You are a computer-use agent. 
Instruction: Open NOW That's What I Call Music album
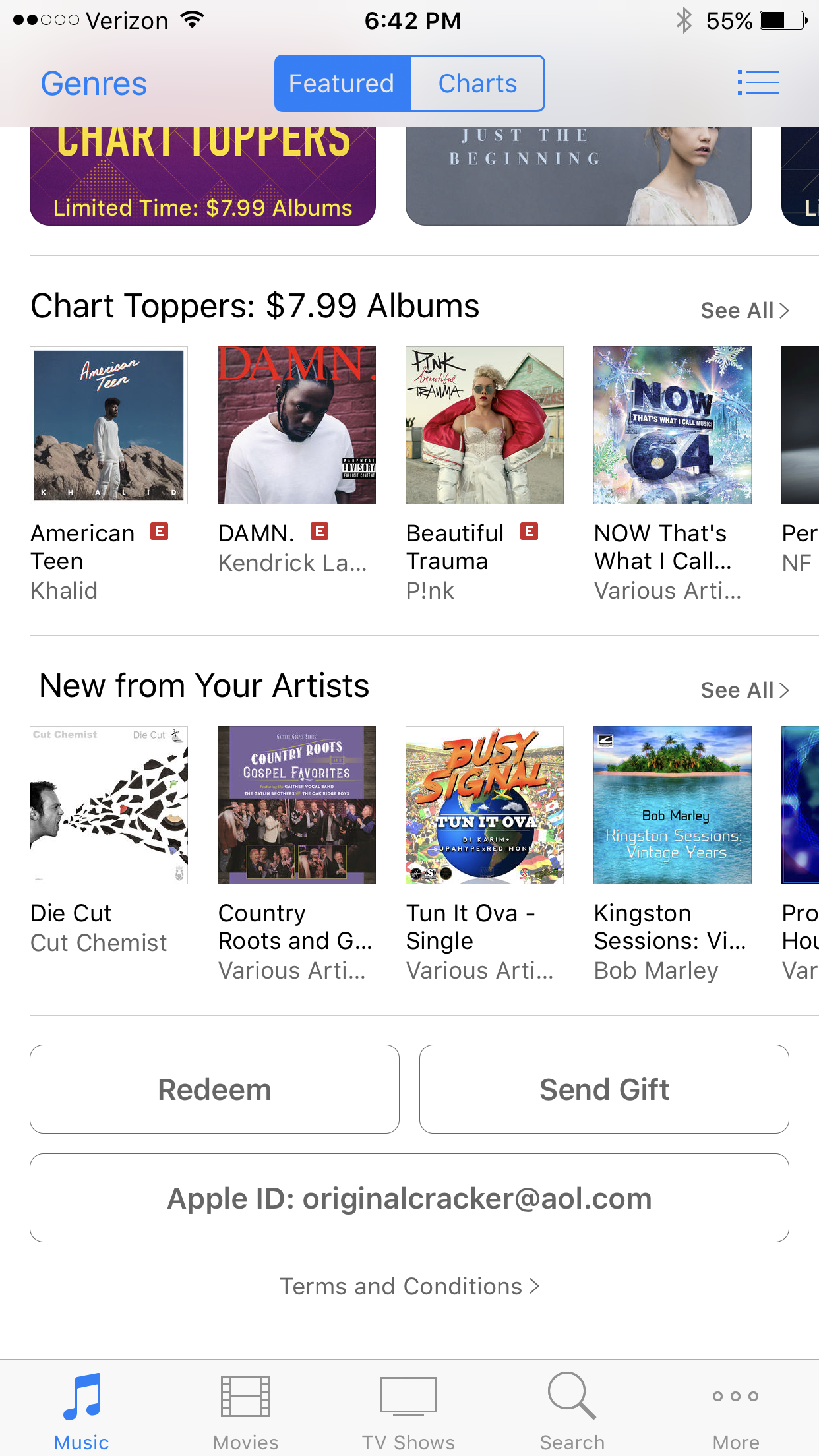pos(673,425)
